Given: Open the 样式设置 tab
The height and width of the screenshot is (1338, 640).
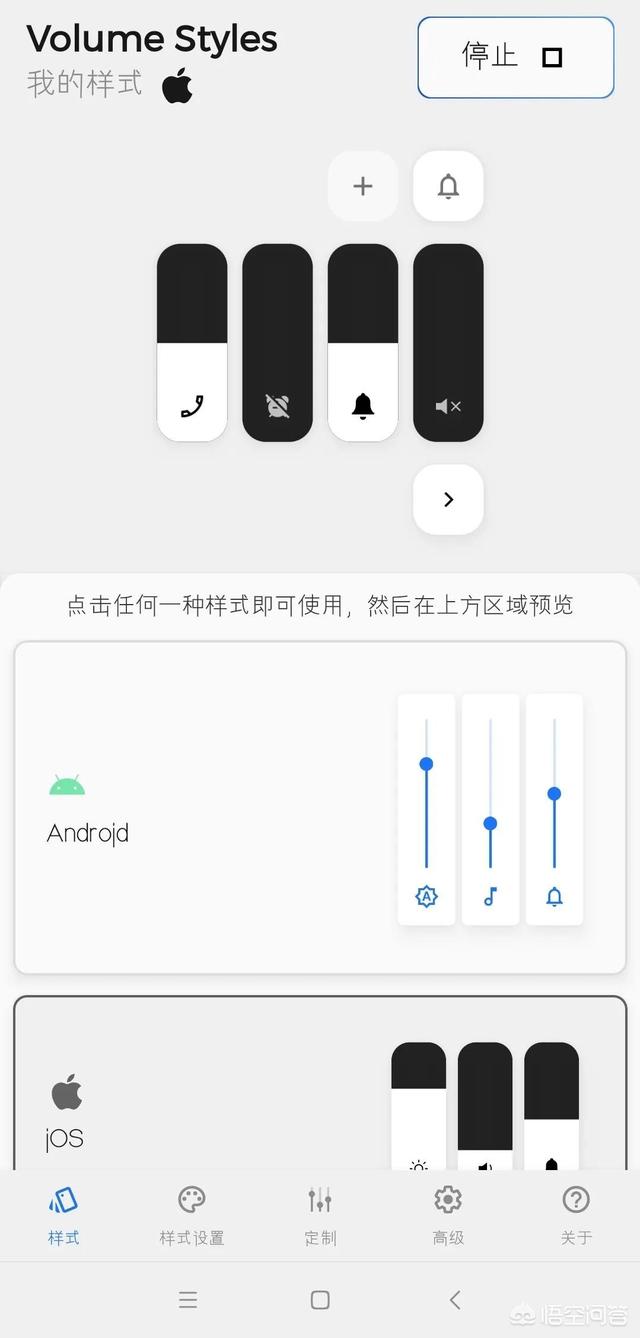Looking at the screenshot, I should click(192, 1215).
